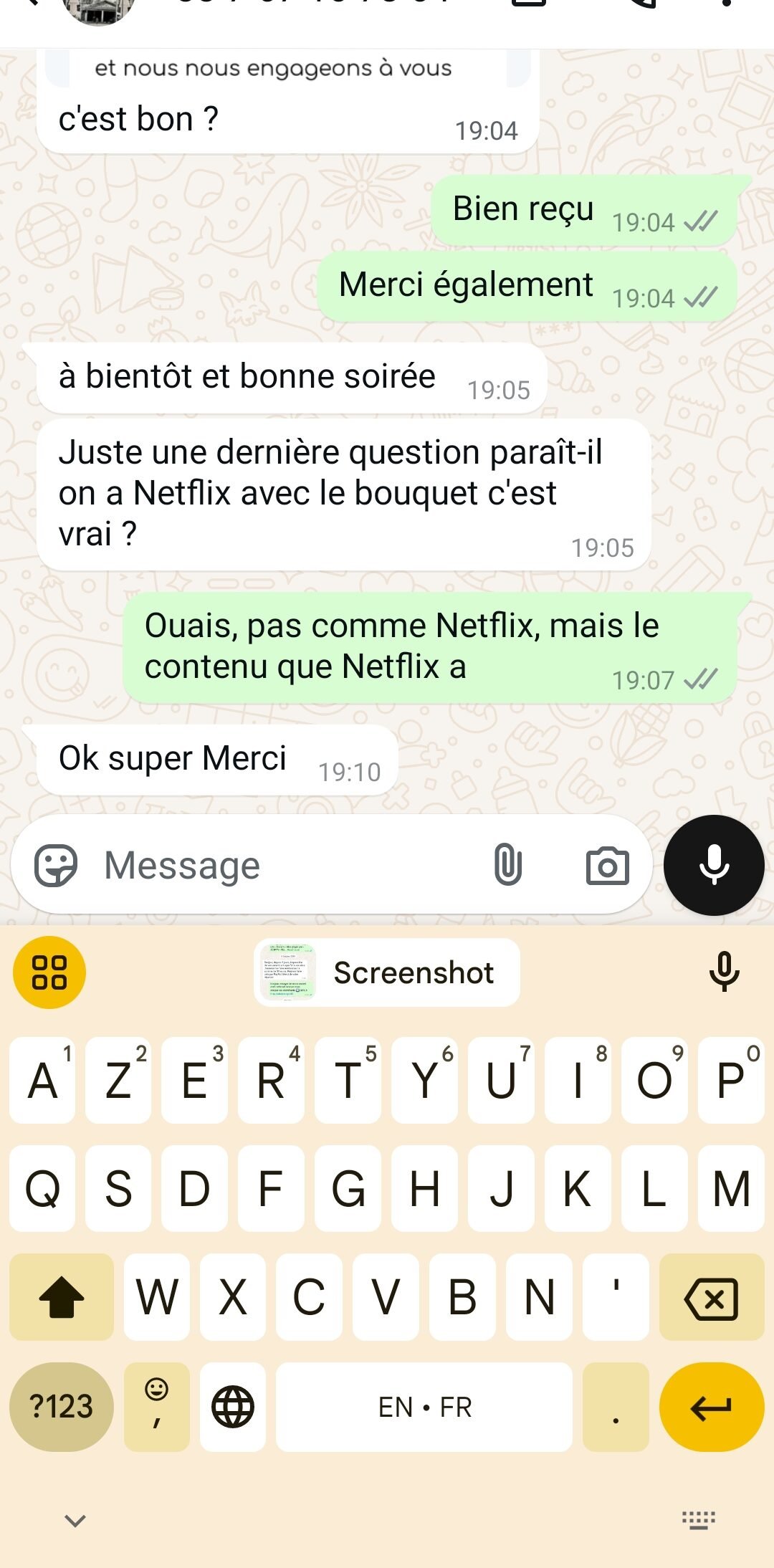Record a voice message
774x1568 pixels.
tap(714, 865)
